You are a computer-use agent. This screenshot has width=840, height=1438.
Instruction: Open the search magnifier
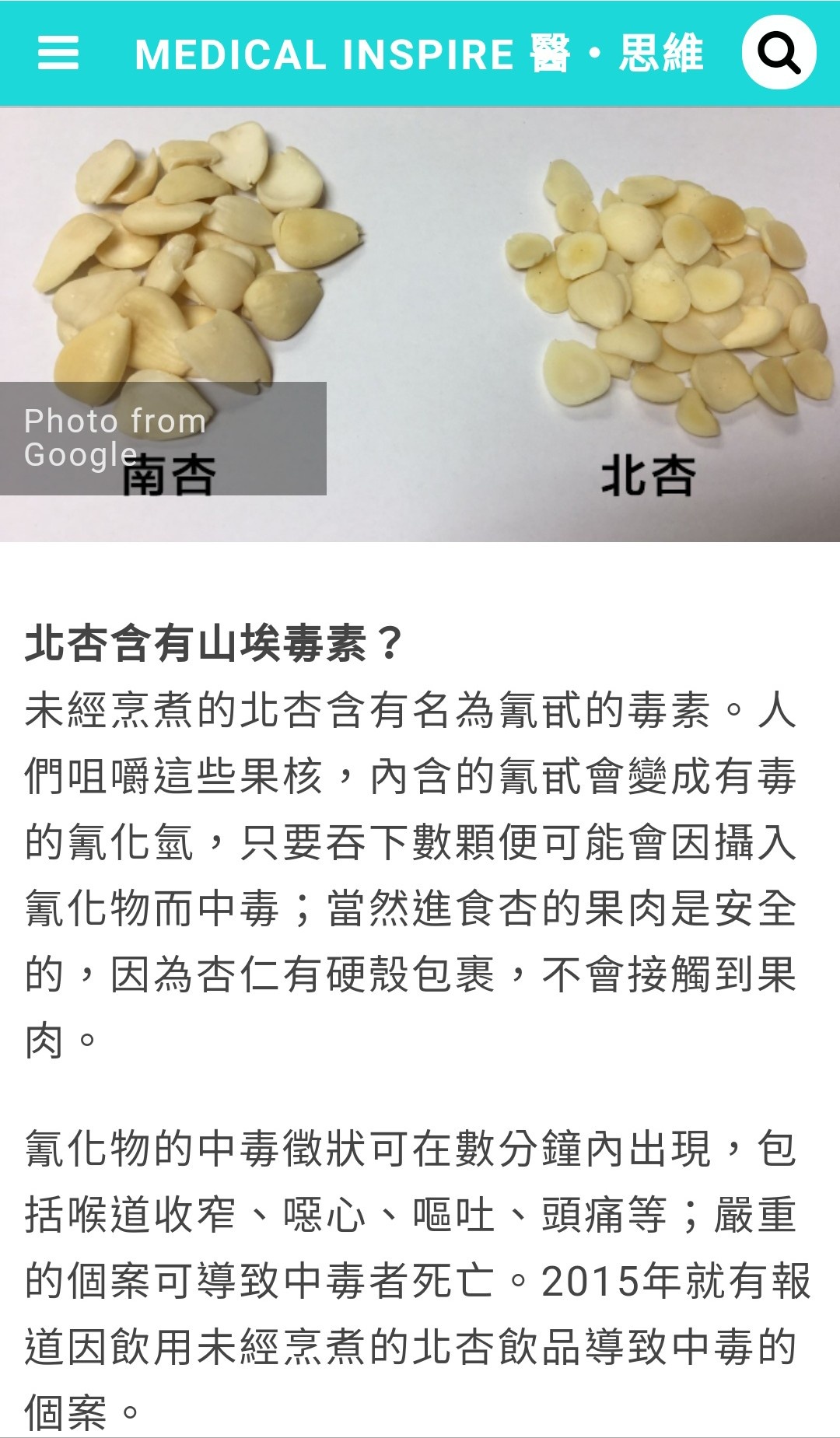click(779, 53)
